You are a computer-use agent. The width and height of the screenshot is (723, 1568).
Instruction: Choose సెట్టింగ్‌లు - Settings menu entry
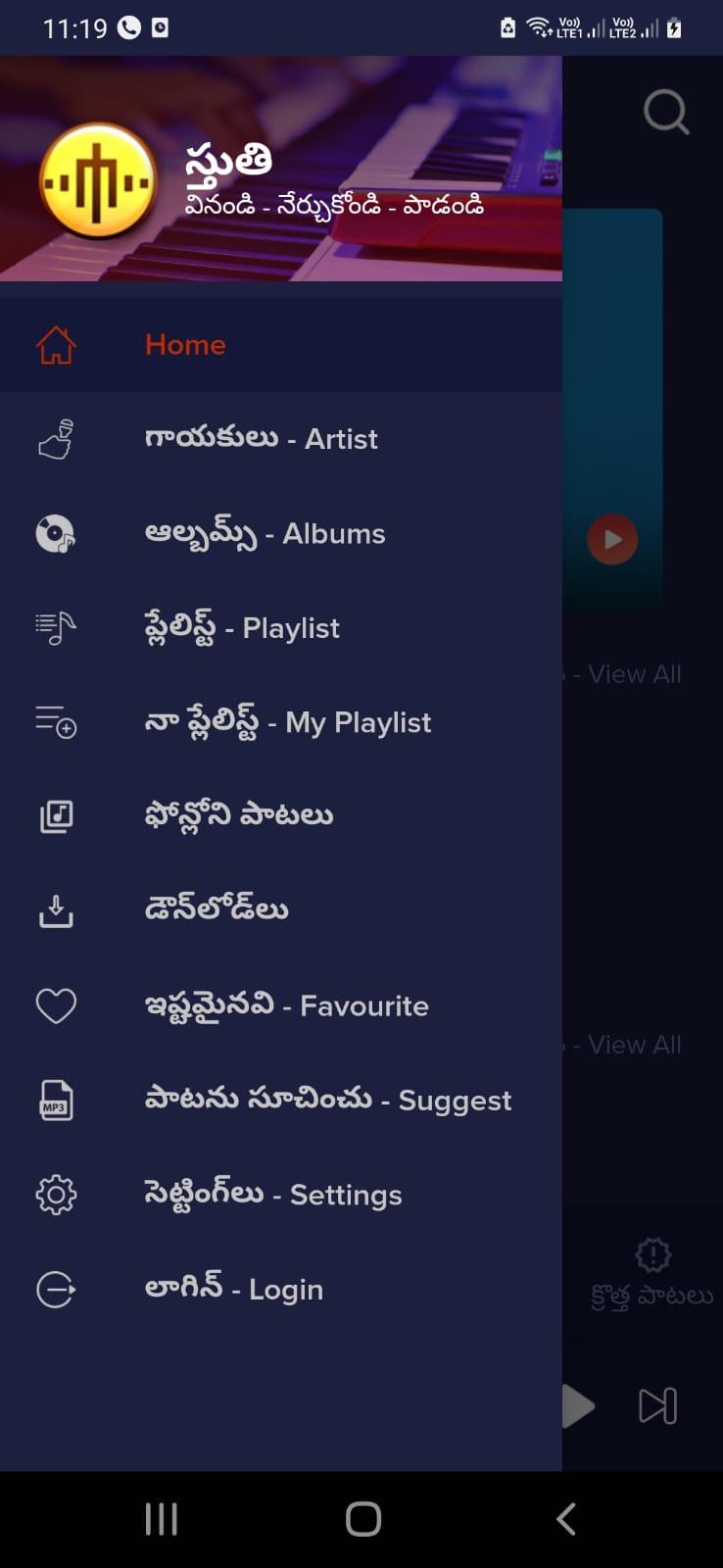click(x=271, y=1194)
